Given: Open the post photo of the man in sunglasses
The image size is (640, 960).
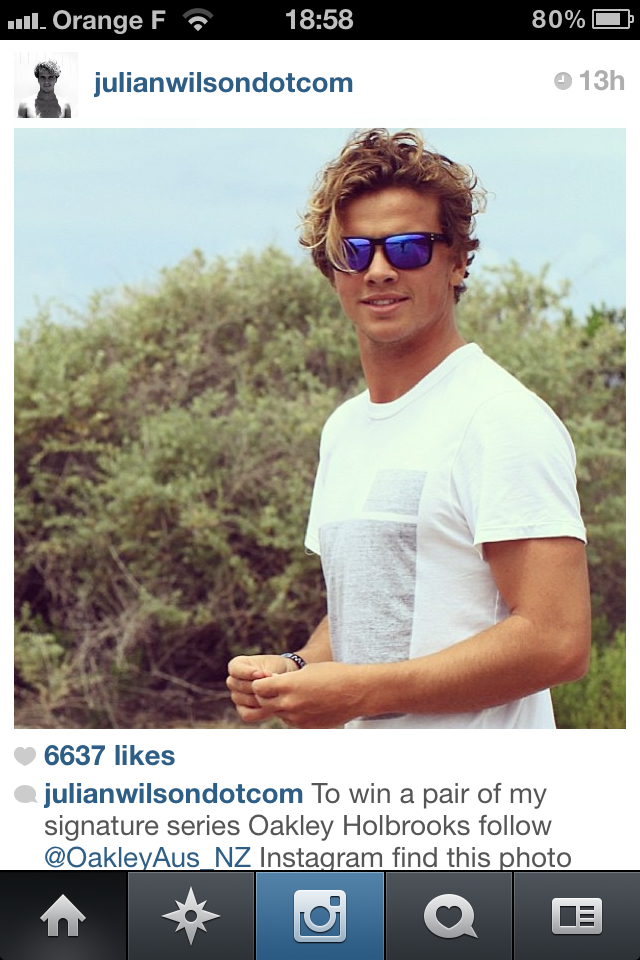Looking at the screenshot, I should tap(320, 428).
